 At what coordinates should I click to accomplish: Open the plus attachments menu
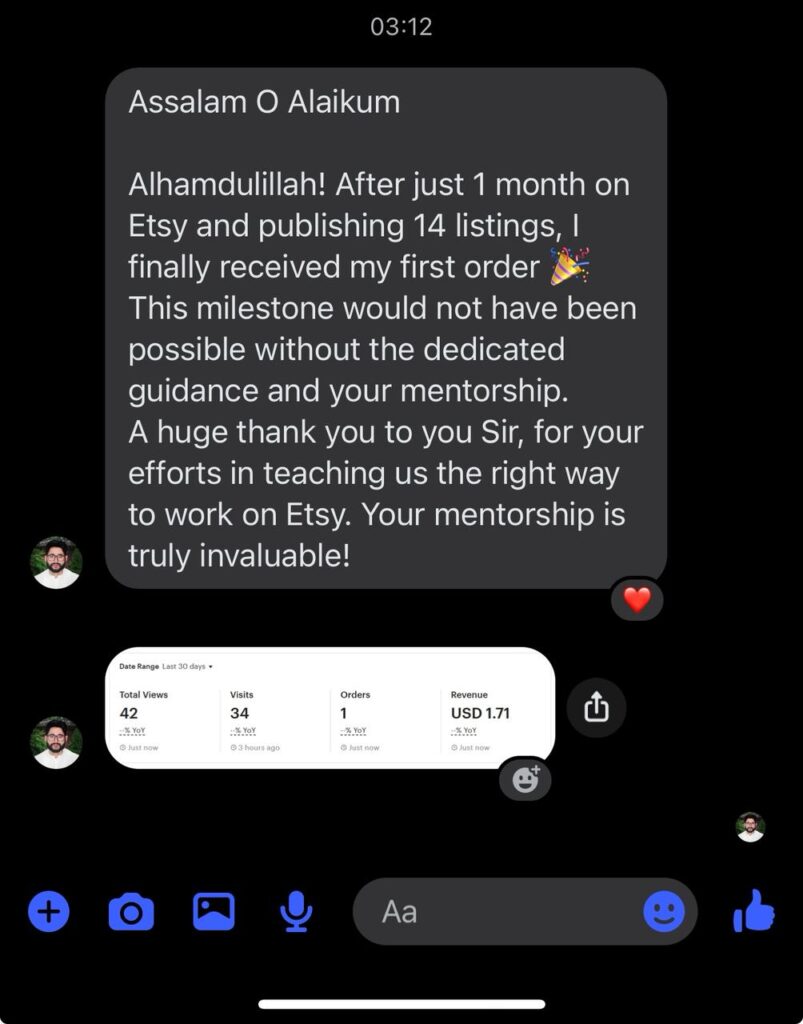49,912
